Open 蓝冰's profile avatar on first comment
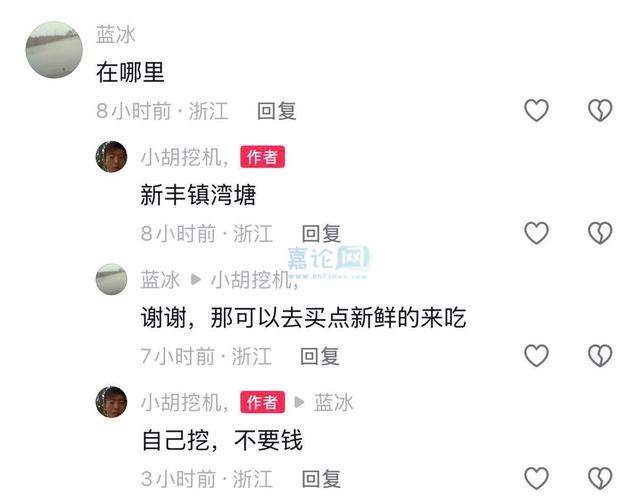Image resolution: width=640 pixels, height=504 pixels. coord(54,50)
